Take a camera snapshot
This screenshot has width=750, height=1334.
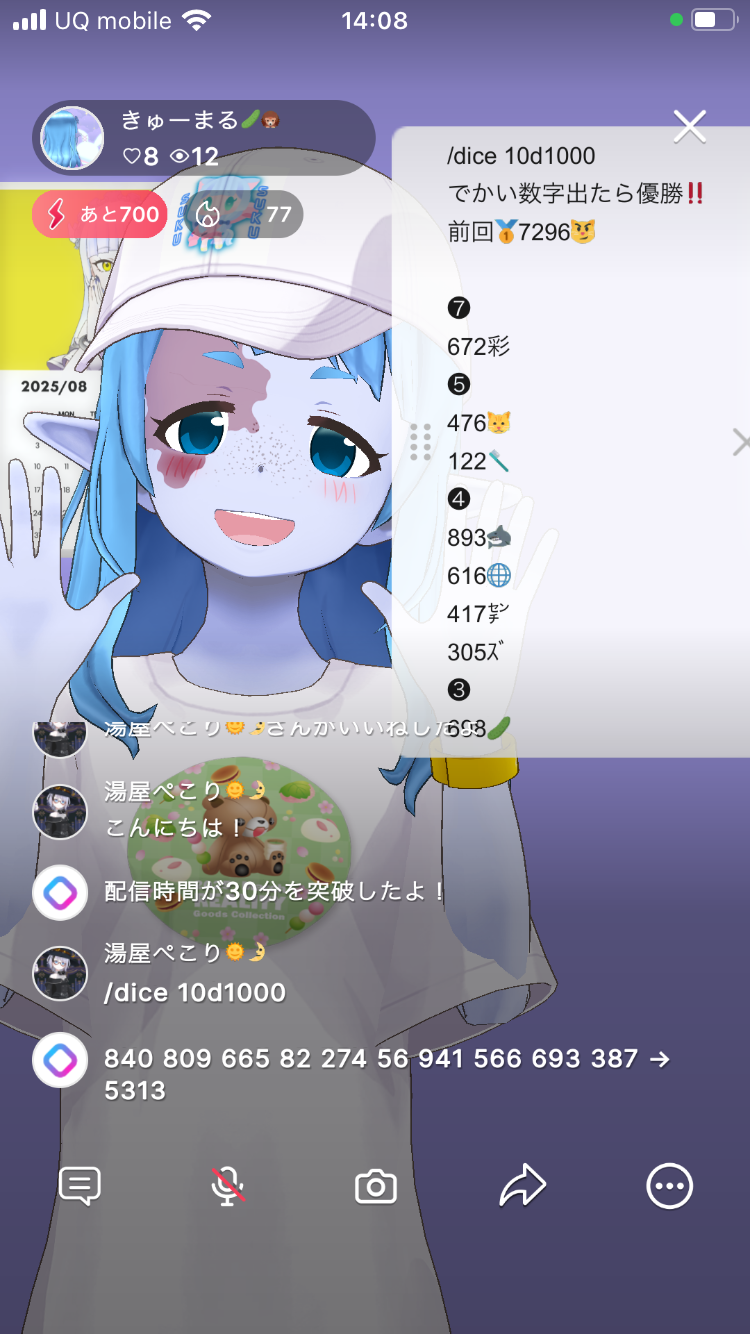[376, 1186]
